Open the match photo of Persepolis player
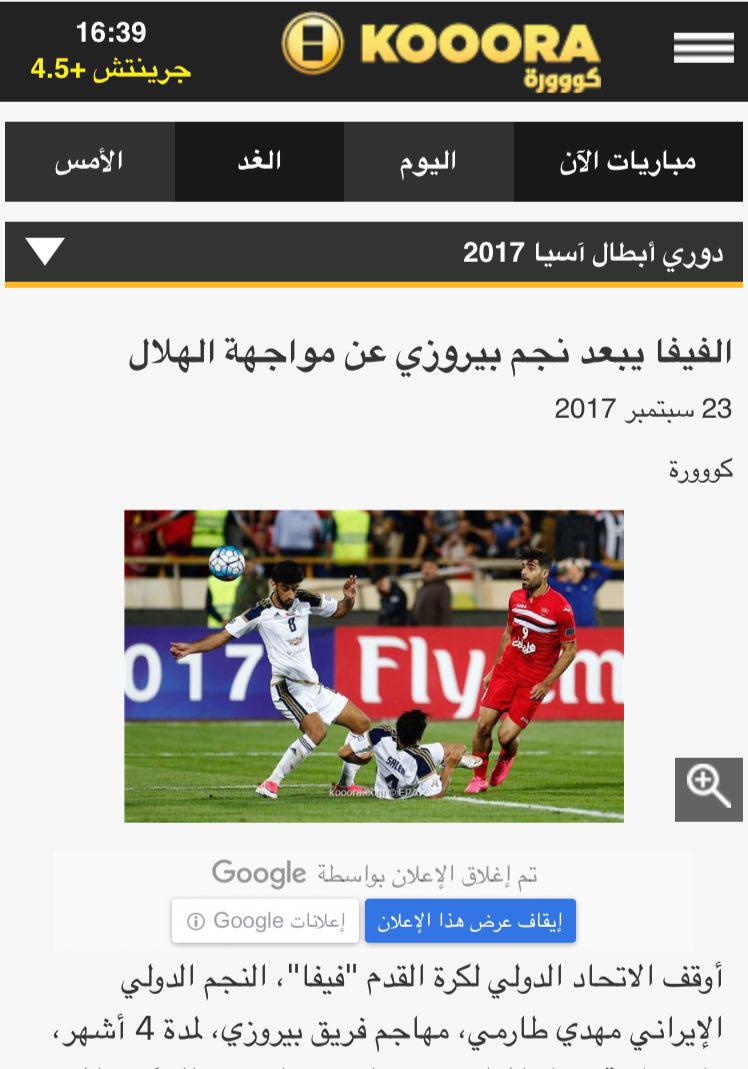The height and width of the screenshot is (1069, 748). (373, 665)
